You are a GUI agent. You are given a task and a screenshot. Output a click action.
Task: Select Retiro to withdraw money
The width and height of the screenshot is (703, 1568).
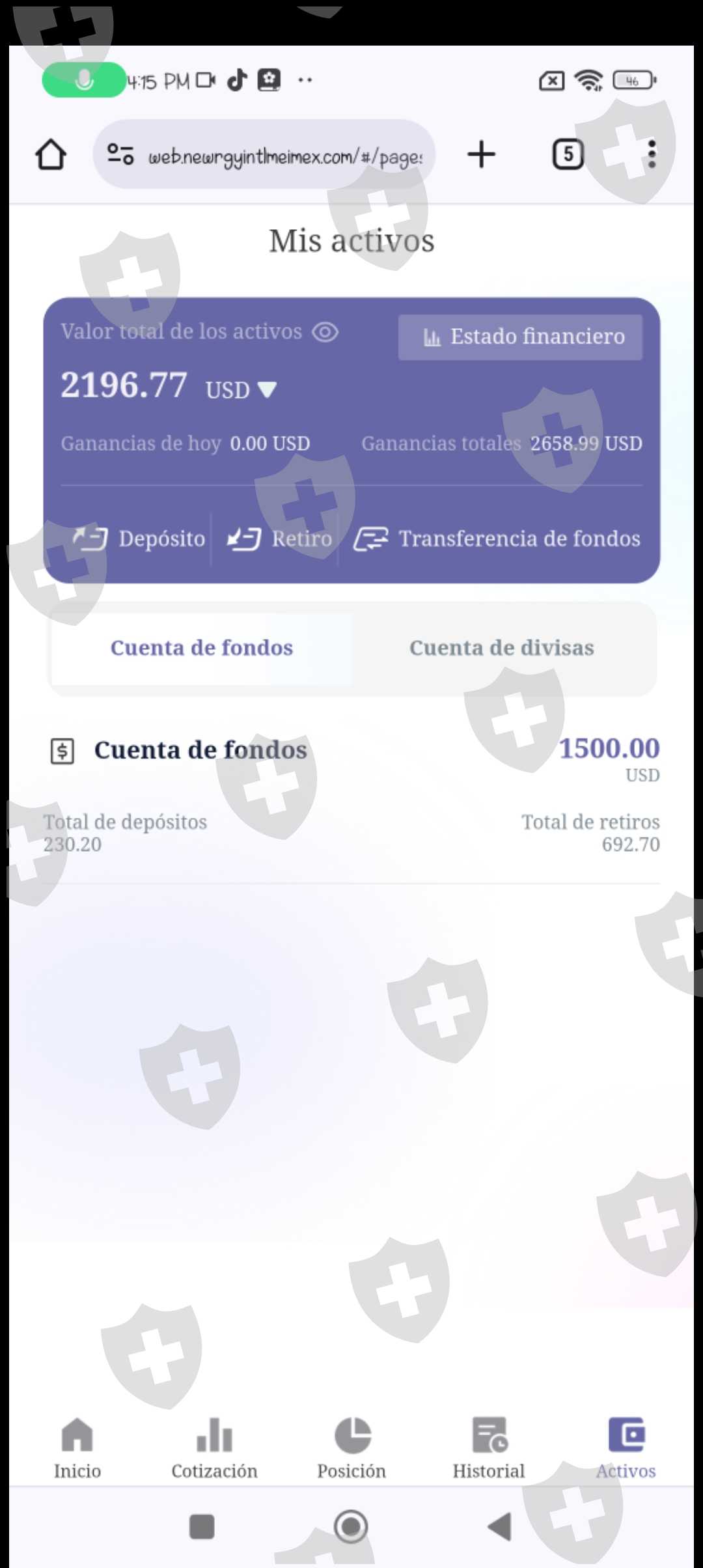click(280, 539)
